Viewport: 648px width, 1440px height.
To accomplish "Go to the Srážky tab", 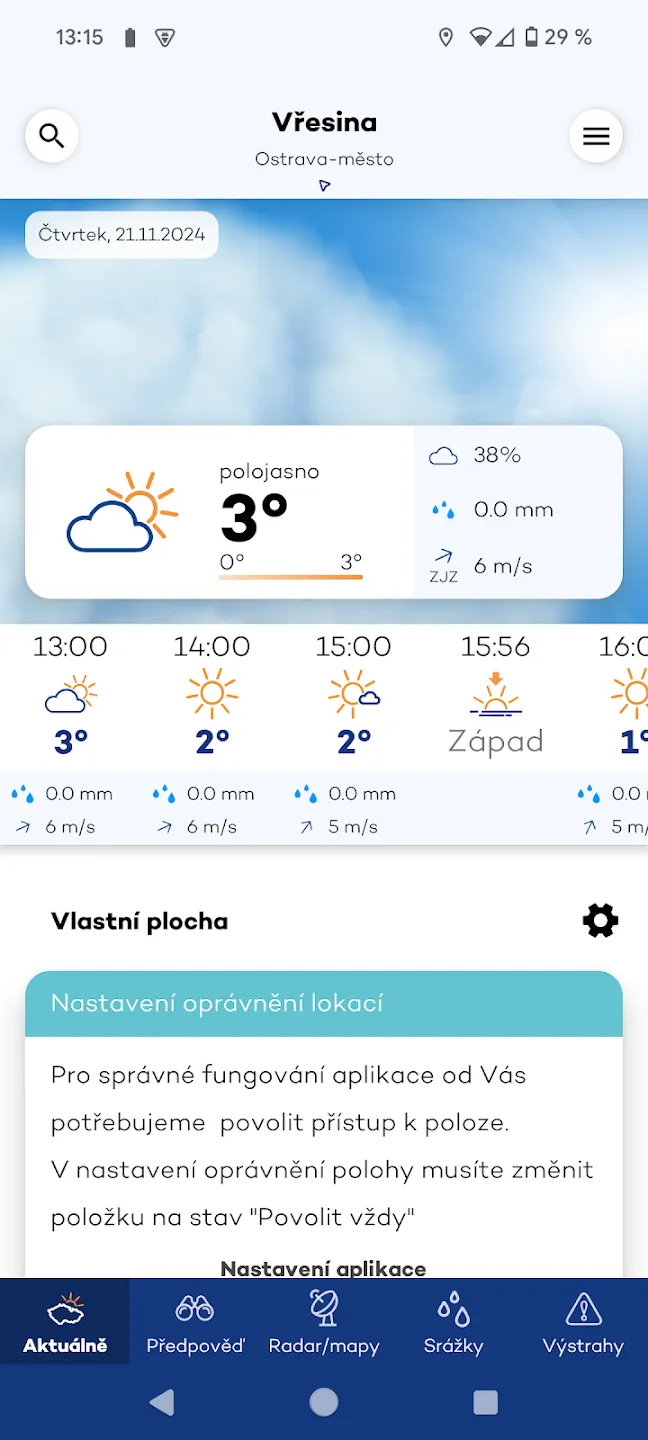I will [453, 1322].
